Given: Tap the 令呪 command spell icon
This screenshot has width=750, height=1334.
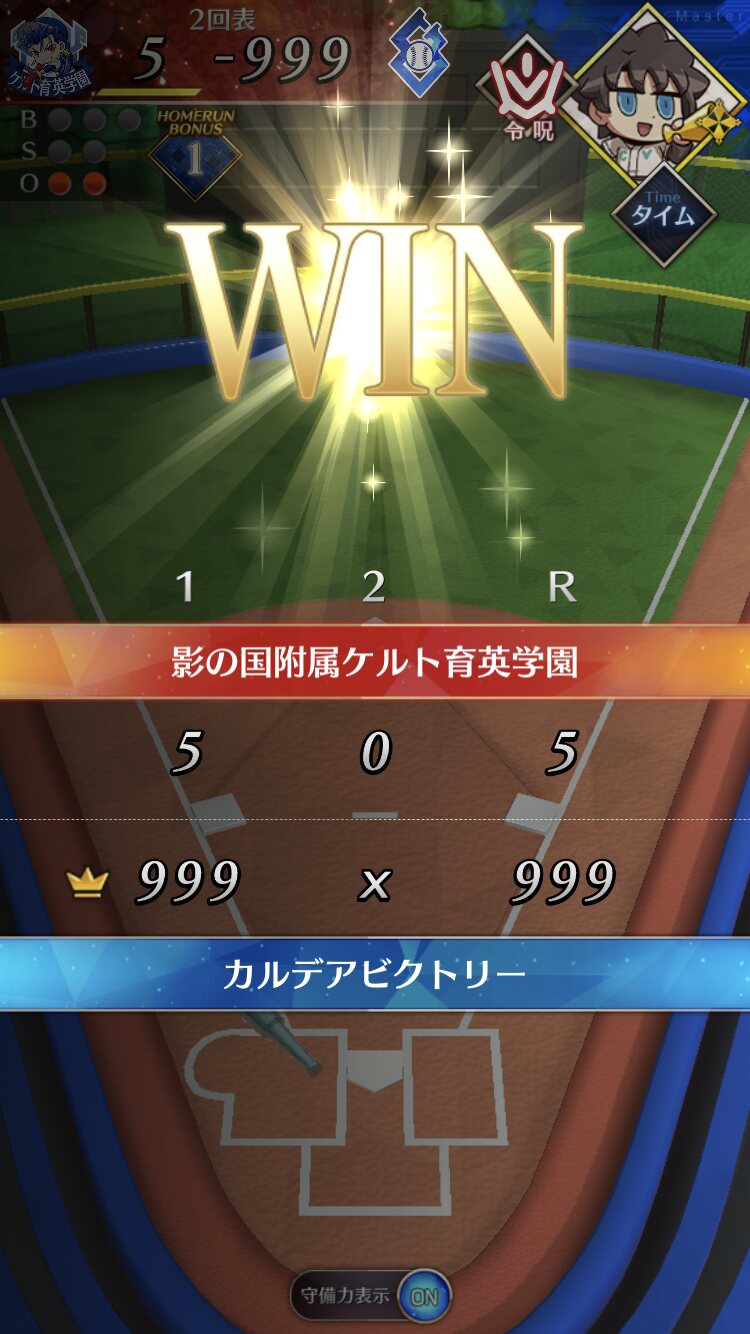Looking at the screenshot, I should [x=528, y=88].
